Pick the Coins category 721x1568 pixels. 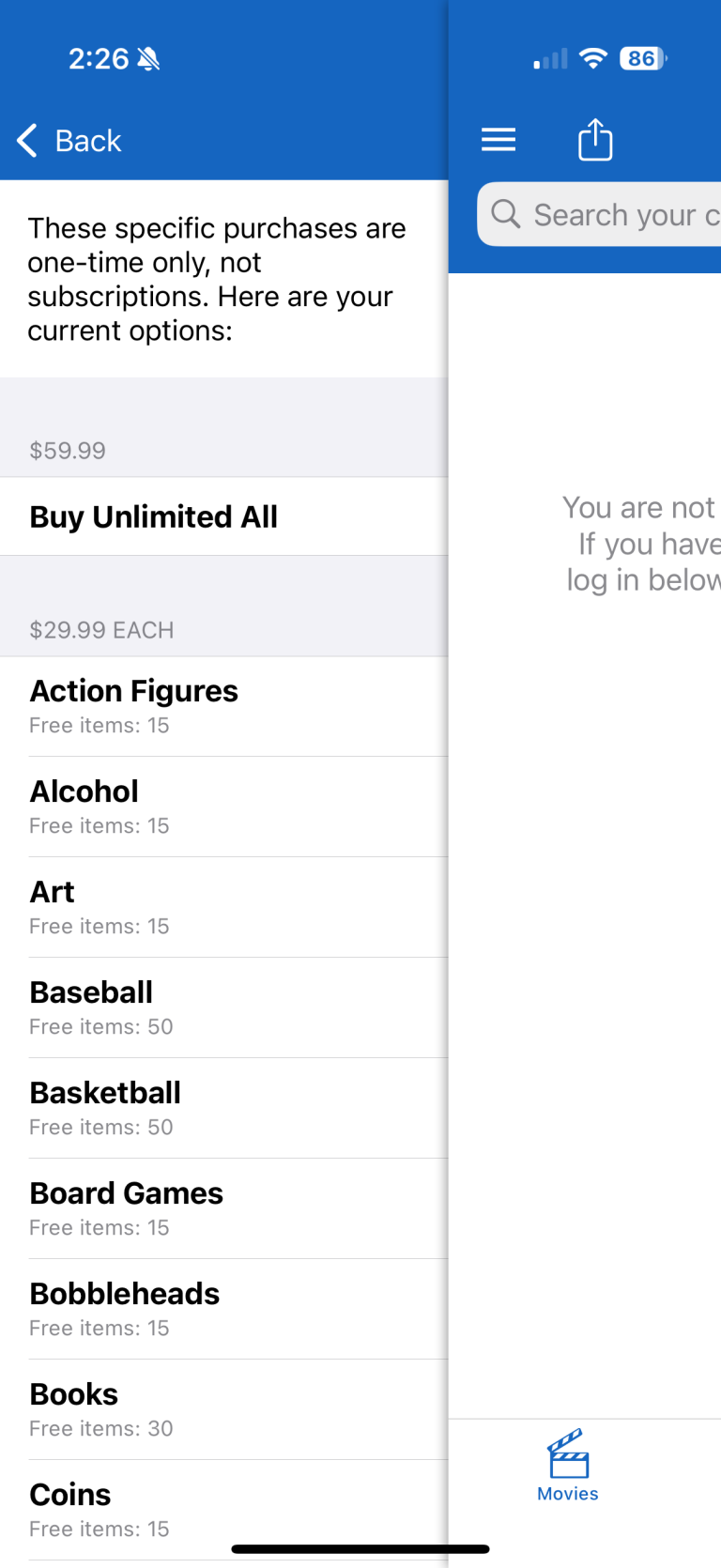coord(223,1509)
